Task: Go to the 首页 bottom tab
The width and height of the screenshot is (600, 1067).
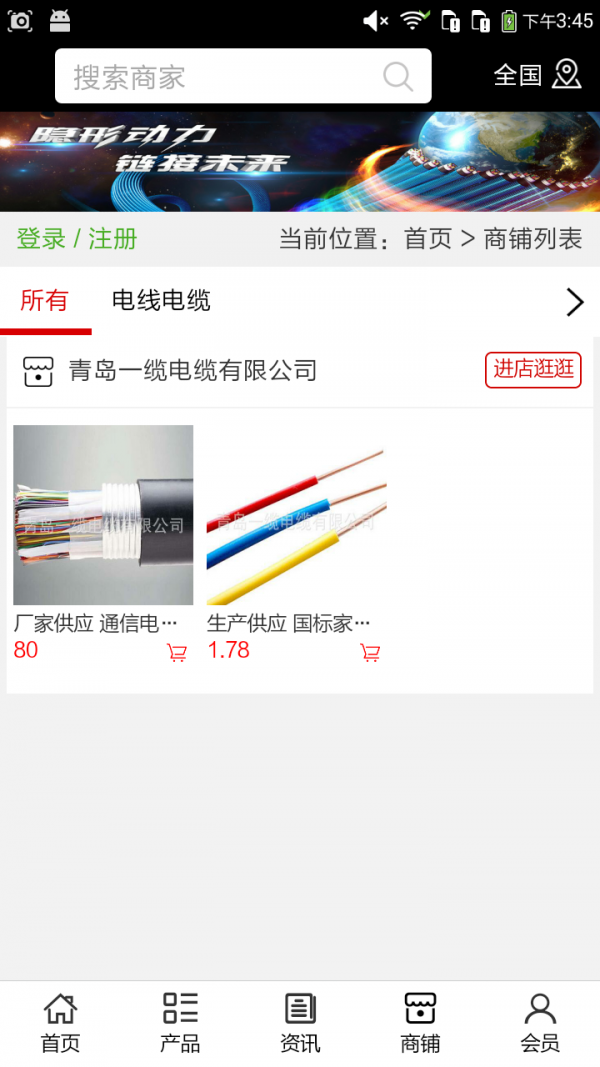Action: pyautogui.click(x=60, y=1023)
